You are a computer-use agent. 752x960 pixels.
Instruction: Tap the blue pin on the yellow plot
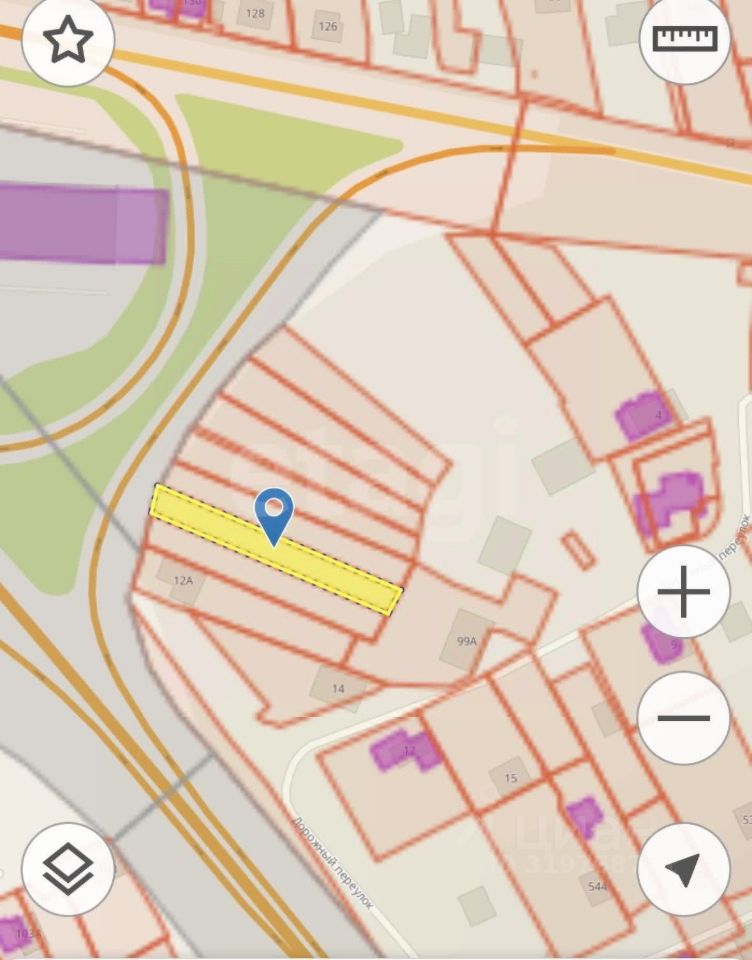[274, 512]
